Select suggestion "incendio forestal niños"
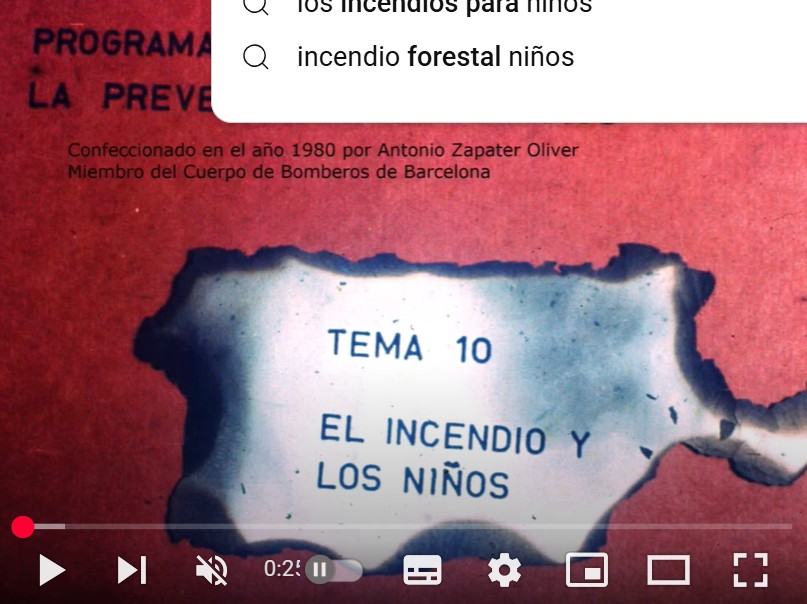Viewport: 807px width, 604px height. tap(435, 57)
